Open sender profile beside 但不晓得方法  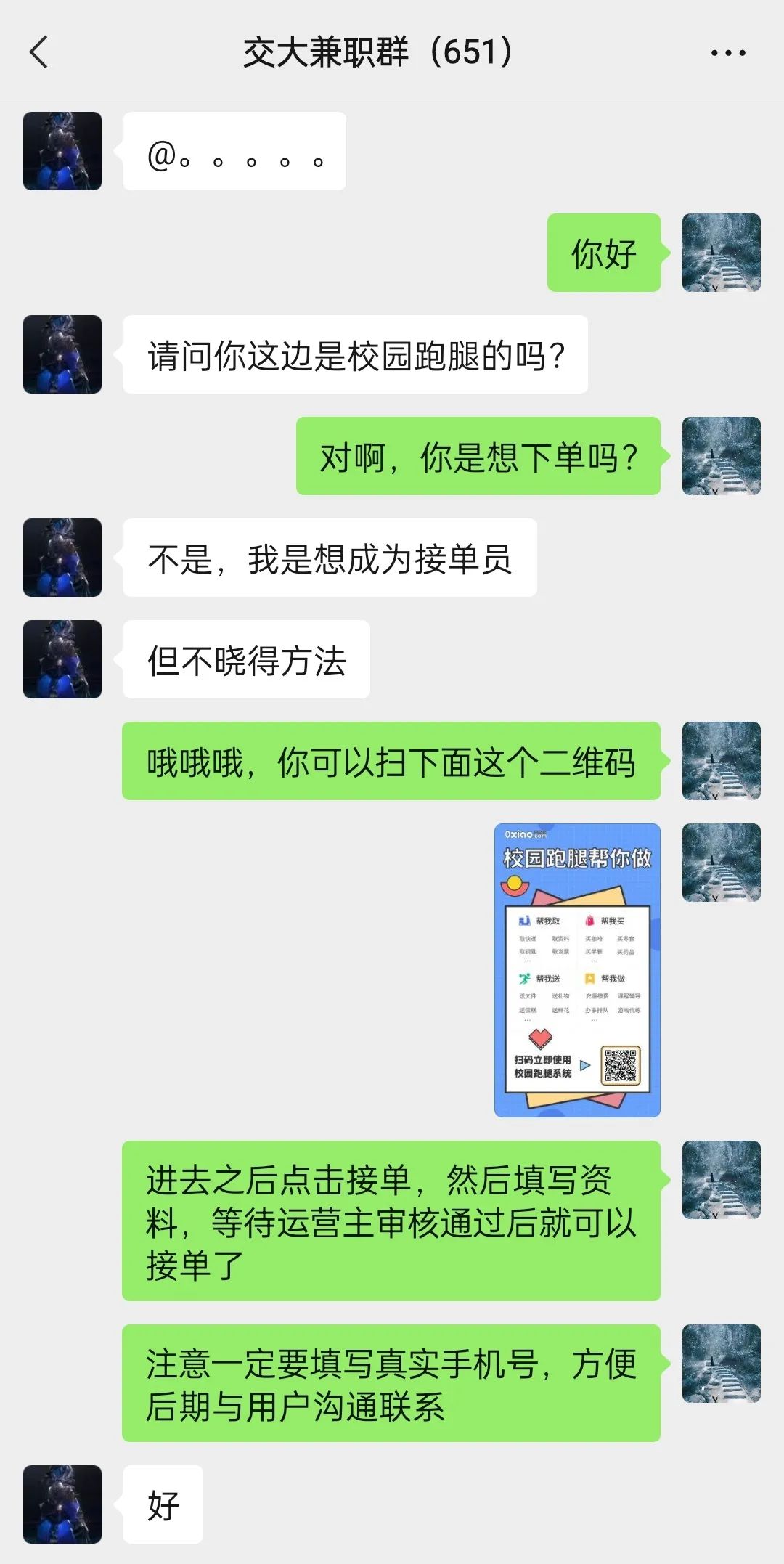coord(62,659)
